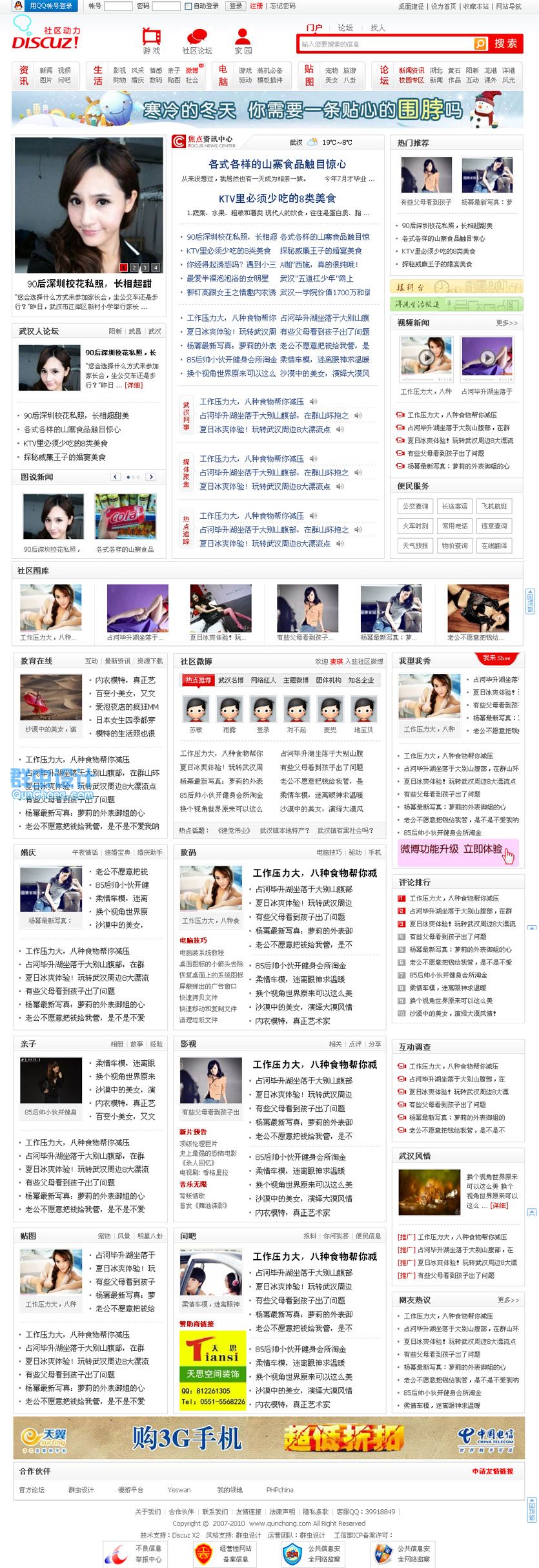The width and height of the screenshot is (539, 1568).
Task: Tap the 用QQ帐号登录 button
Action: (45, 6)
